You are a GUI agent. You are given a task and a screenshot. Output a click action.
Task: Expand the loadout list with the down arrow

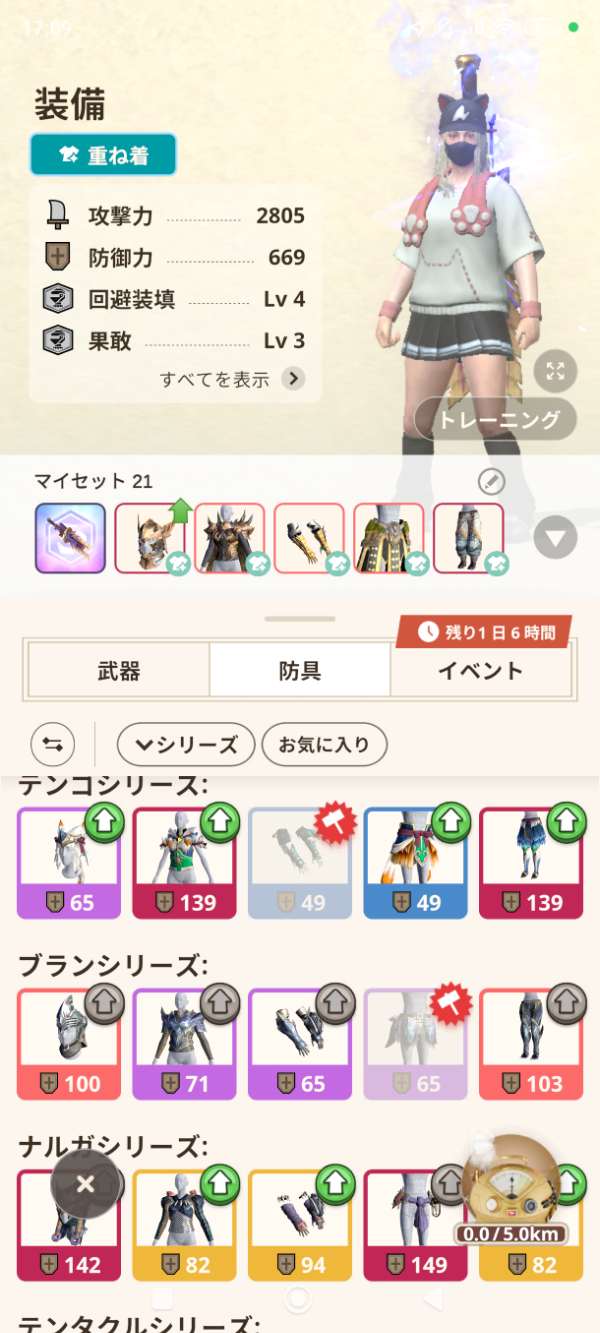click(555, 539)
